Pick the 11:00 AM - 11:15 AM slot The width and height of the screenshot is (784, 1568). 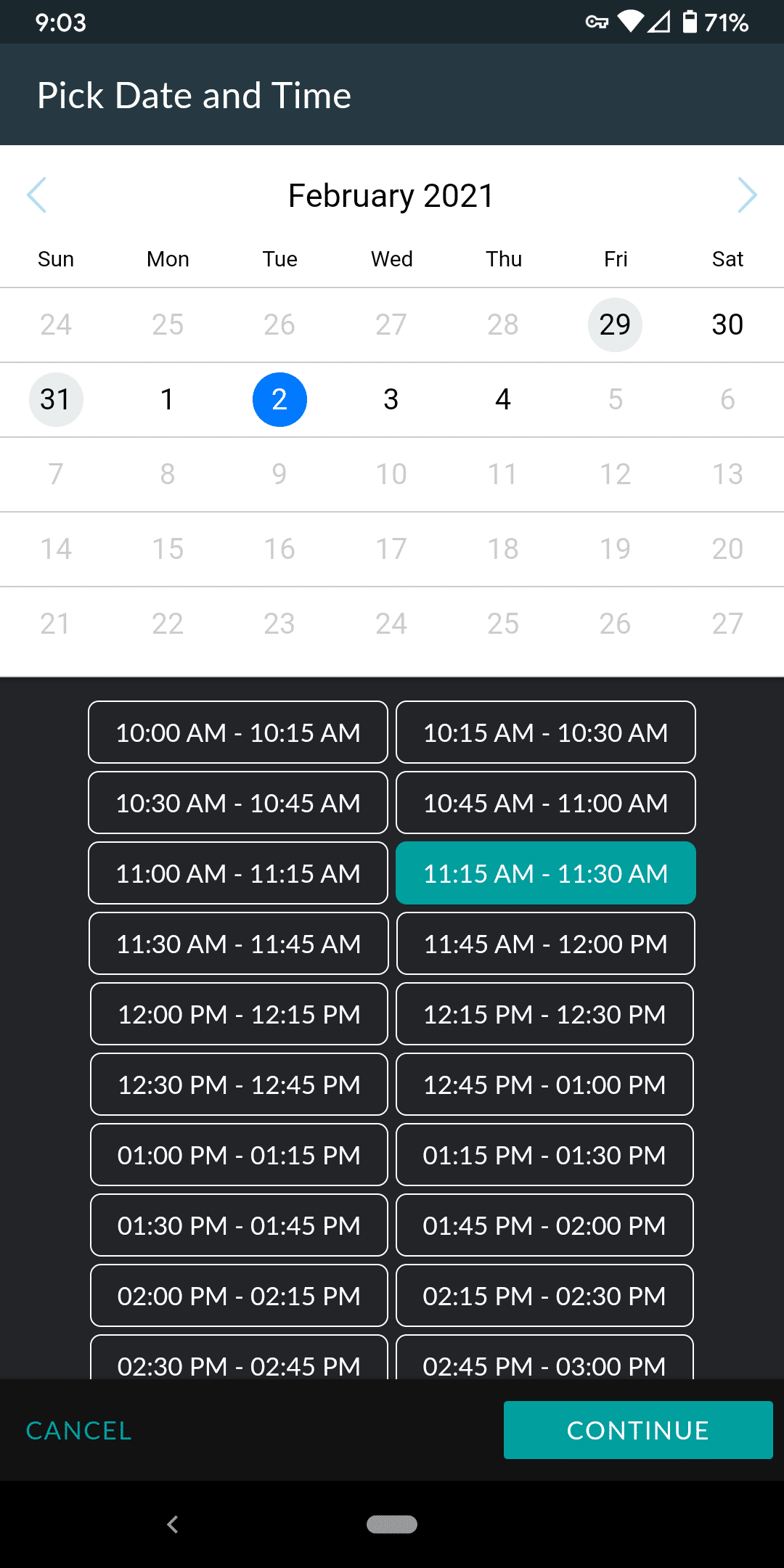tap(238, 873)
